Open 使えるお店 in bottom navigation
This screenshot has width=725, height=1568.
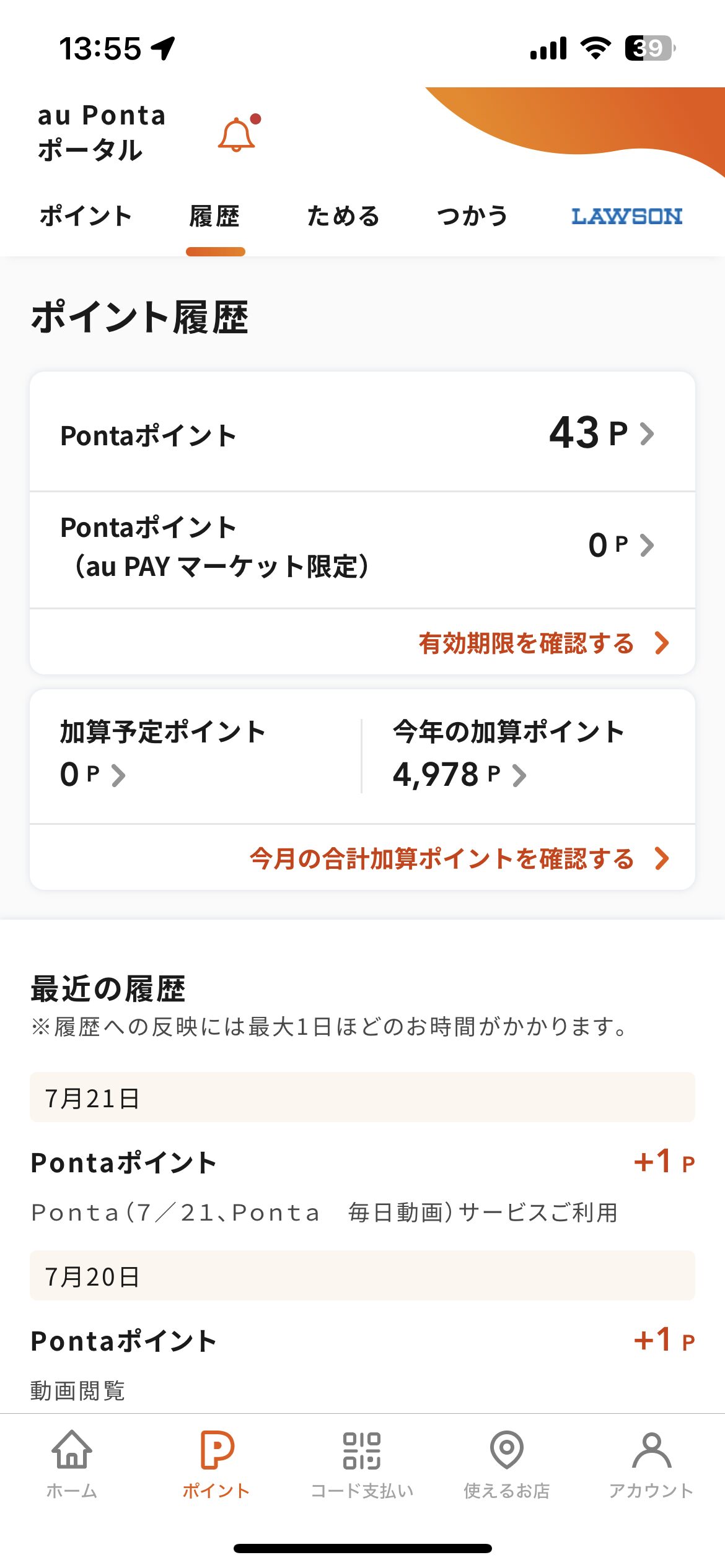(x=507, y=1464)
